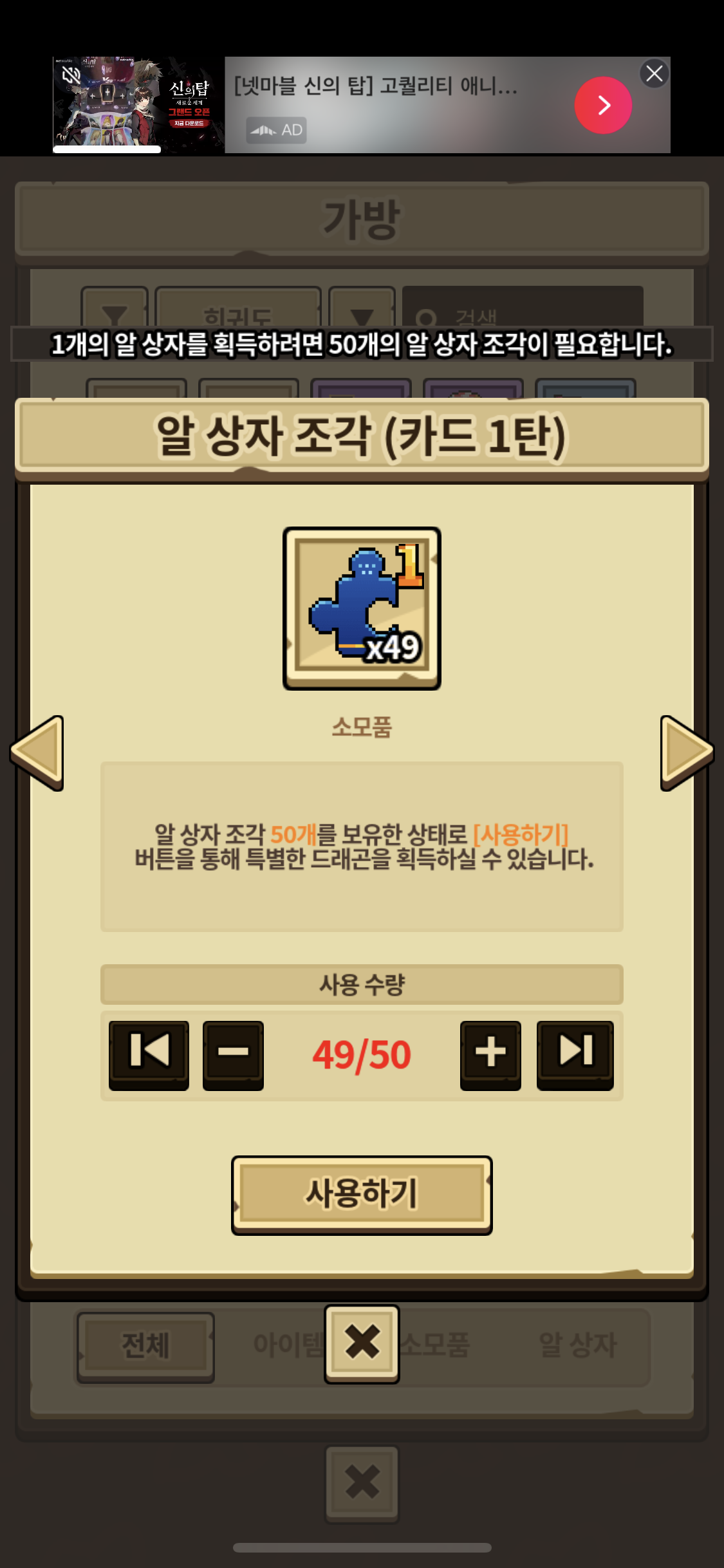Decrease quantity with the minus button
Screen dimensions: 724x1568
233,1054
